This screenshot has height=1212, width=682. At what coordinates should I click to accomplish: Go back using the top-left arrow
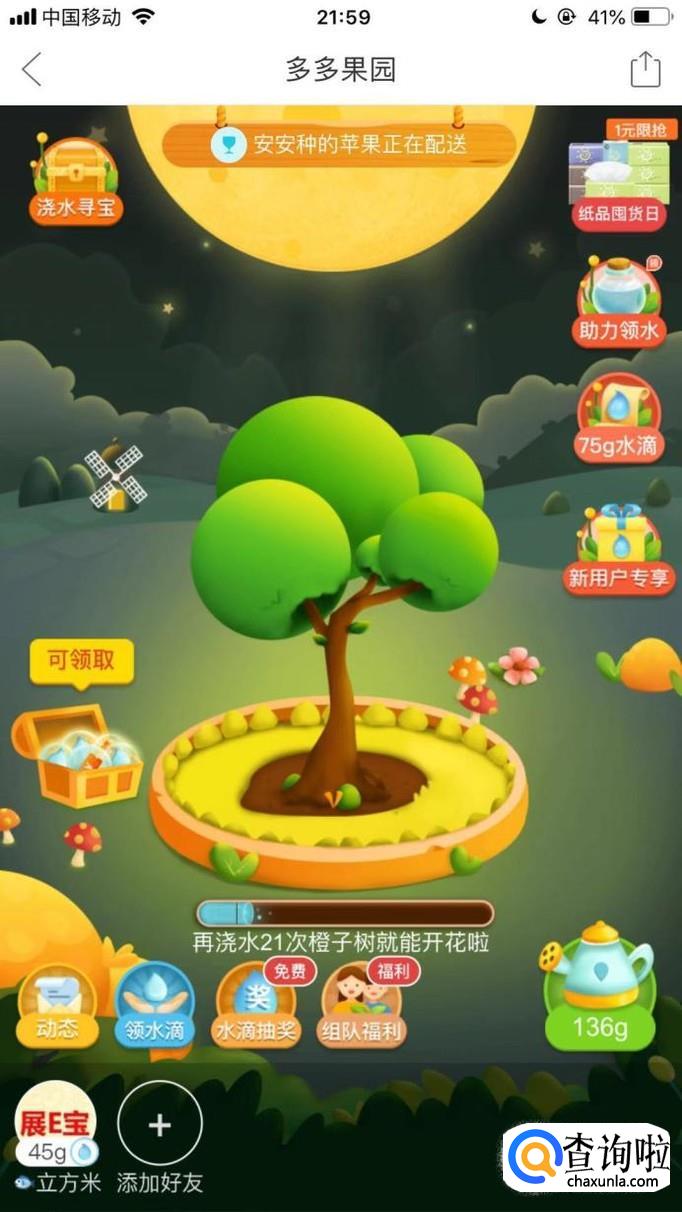pyautogui.click(x=32, y=69)
